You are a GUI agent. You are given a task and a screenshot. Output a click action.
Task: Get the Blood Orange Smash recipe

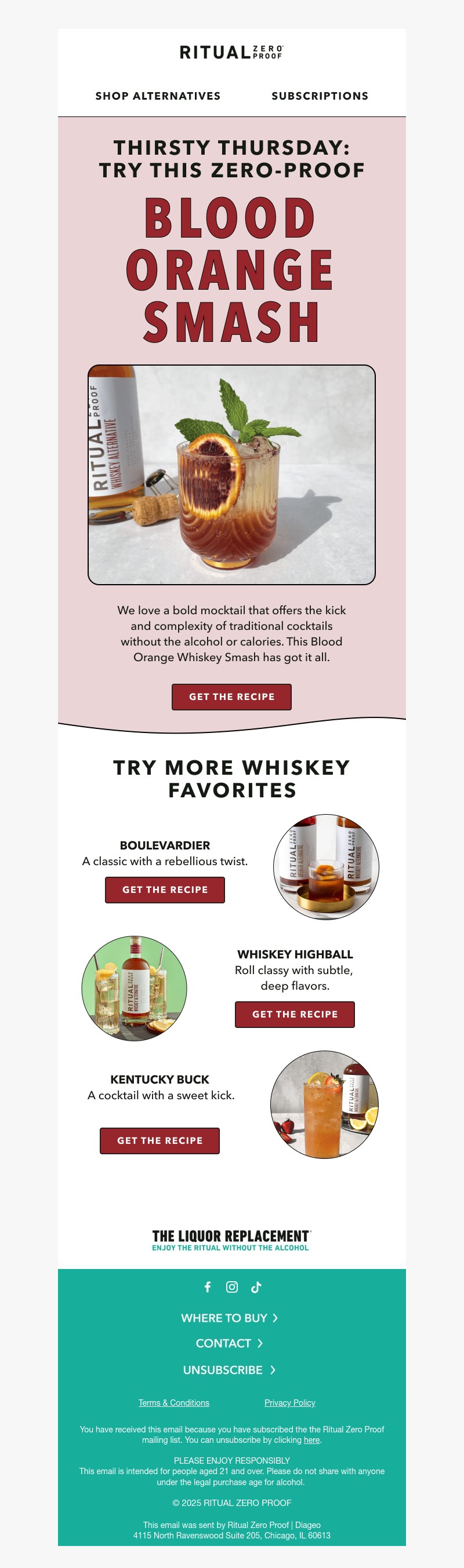point(231,697)
